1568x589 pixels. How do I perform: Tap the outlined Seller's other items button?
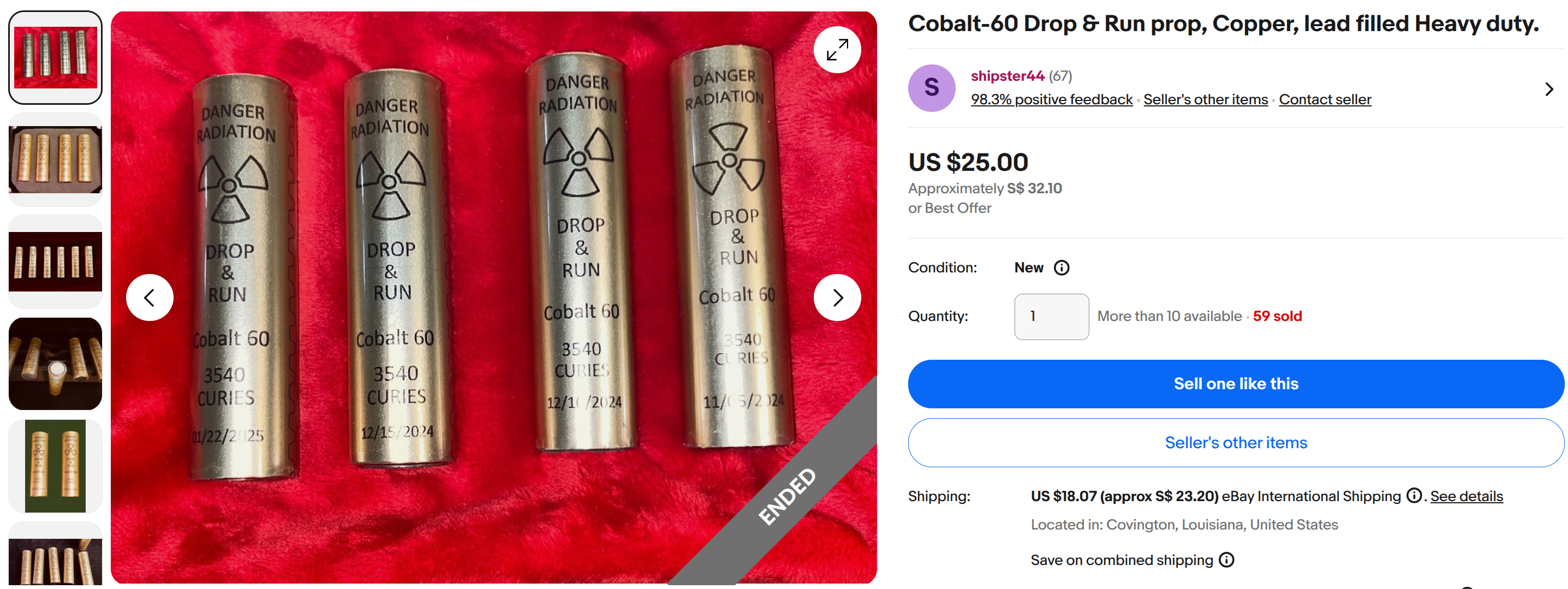click(x=1236, y=443)
